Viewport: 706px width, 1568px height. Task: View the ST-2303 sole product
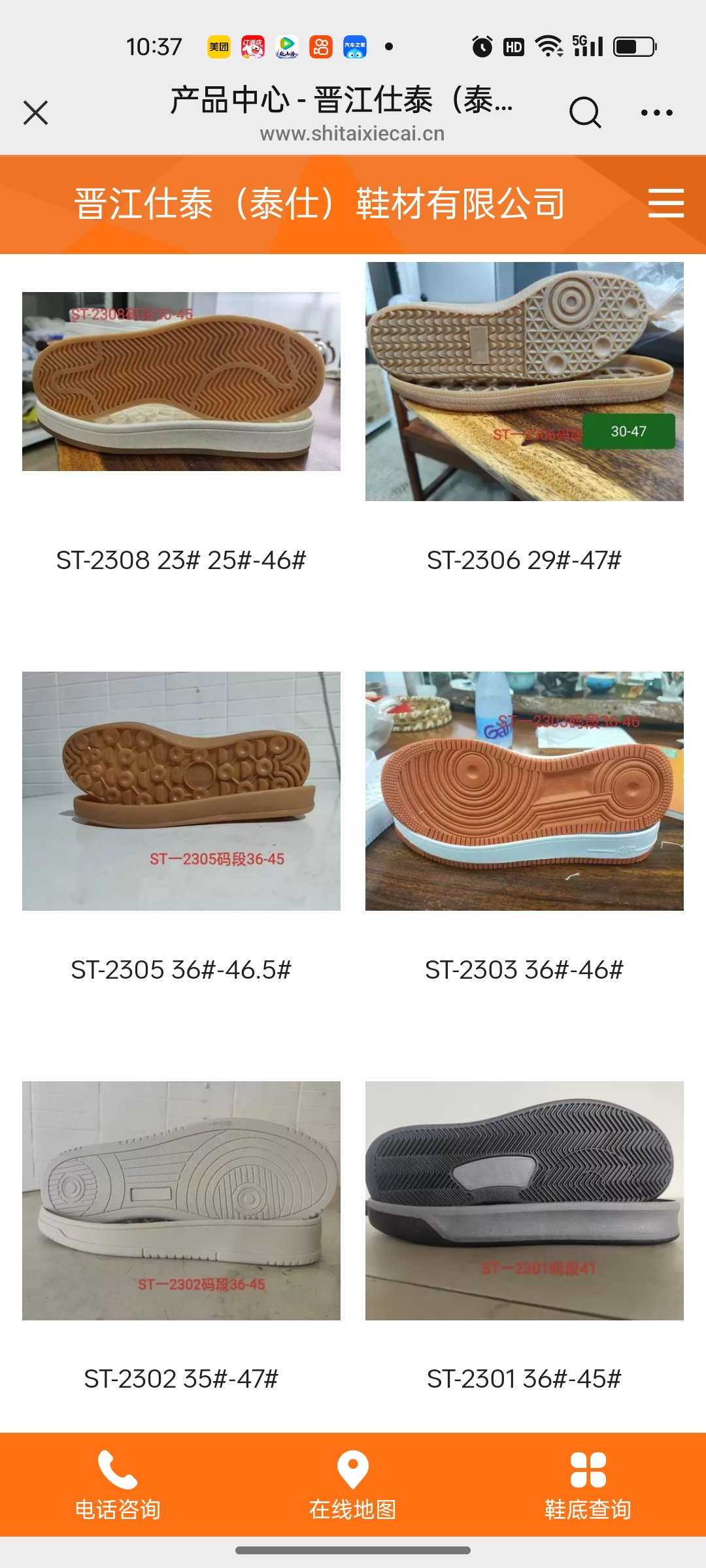tap(524, 791)
